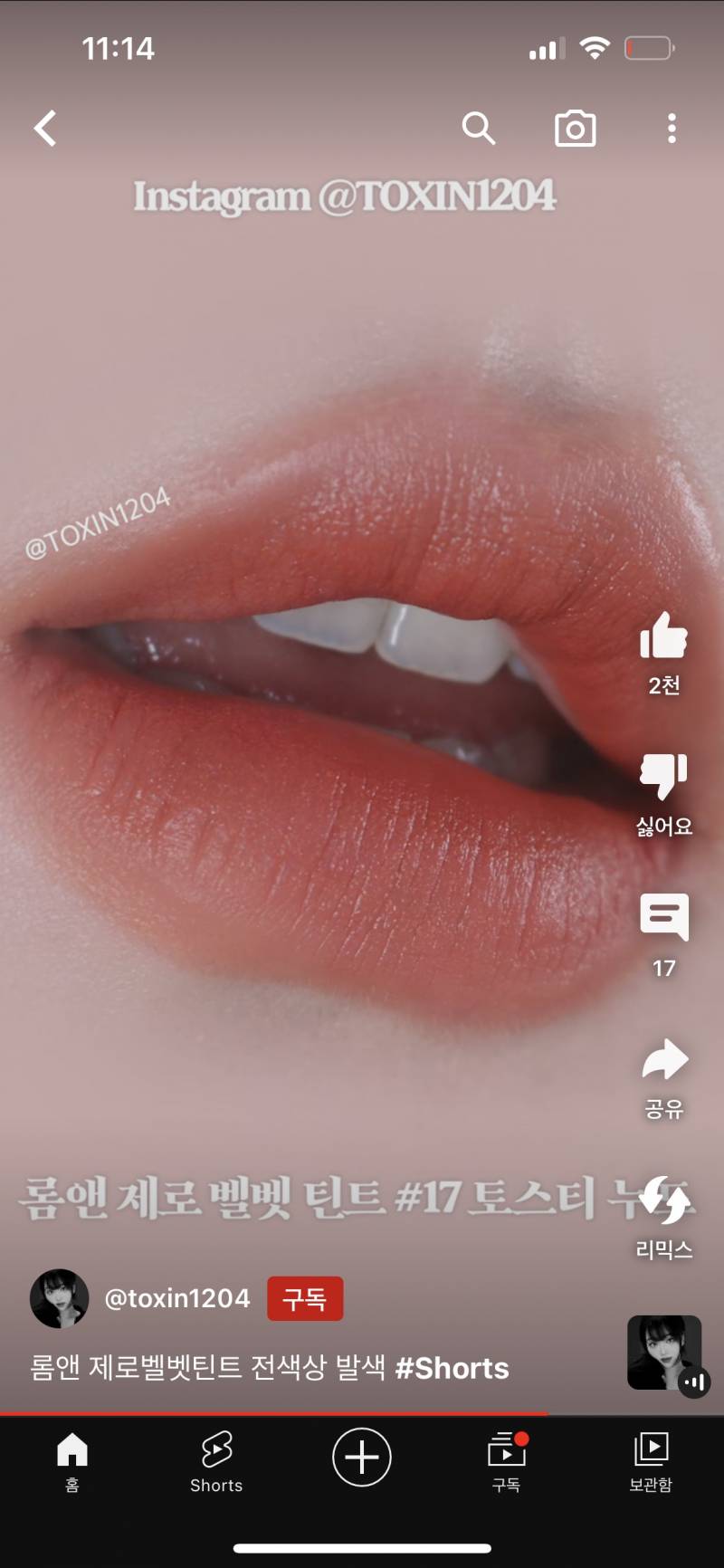Tap the #Shorts hashtag in the caption

pyautogui.click(x=452, y=1368)
